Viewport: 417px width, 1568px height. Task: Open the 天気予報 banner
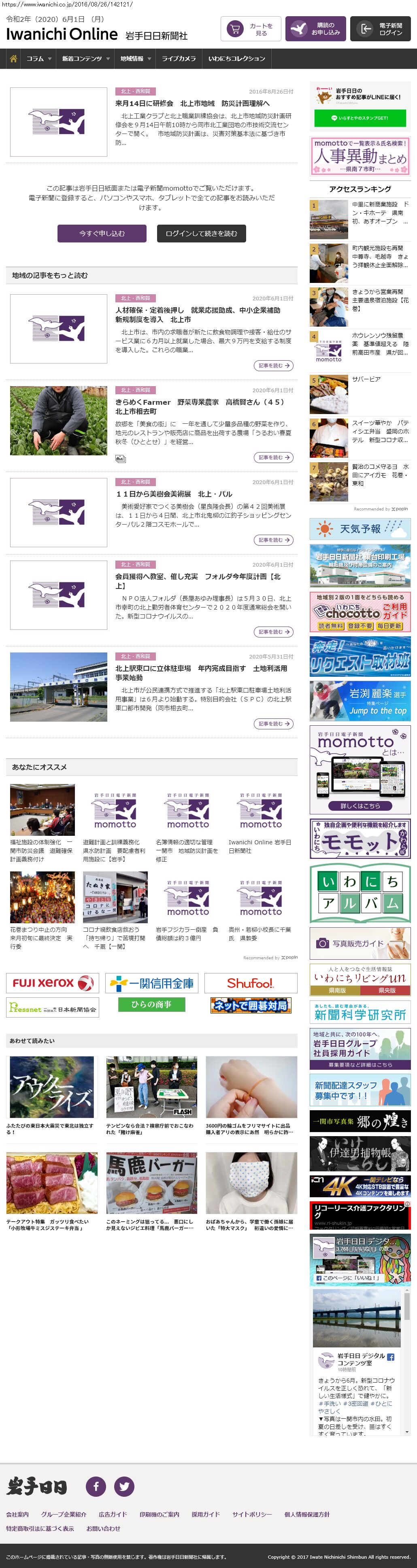pos(360,529)
